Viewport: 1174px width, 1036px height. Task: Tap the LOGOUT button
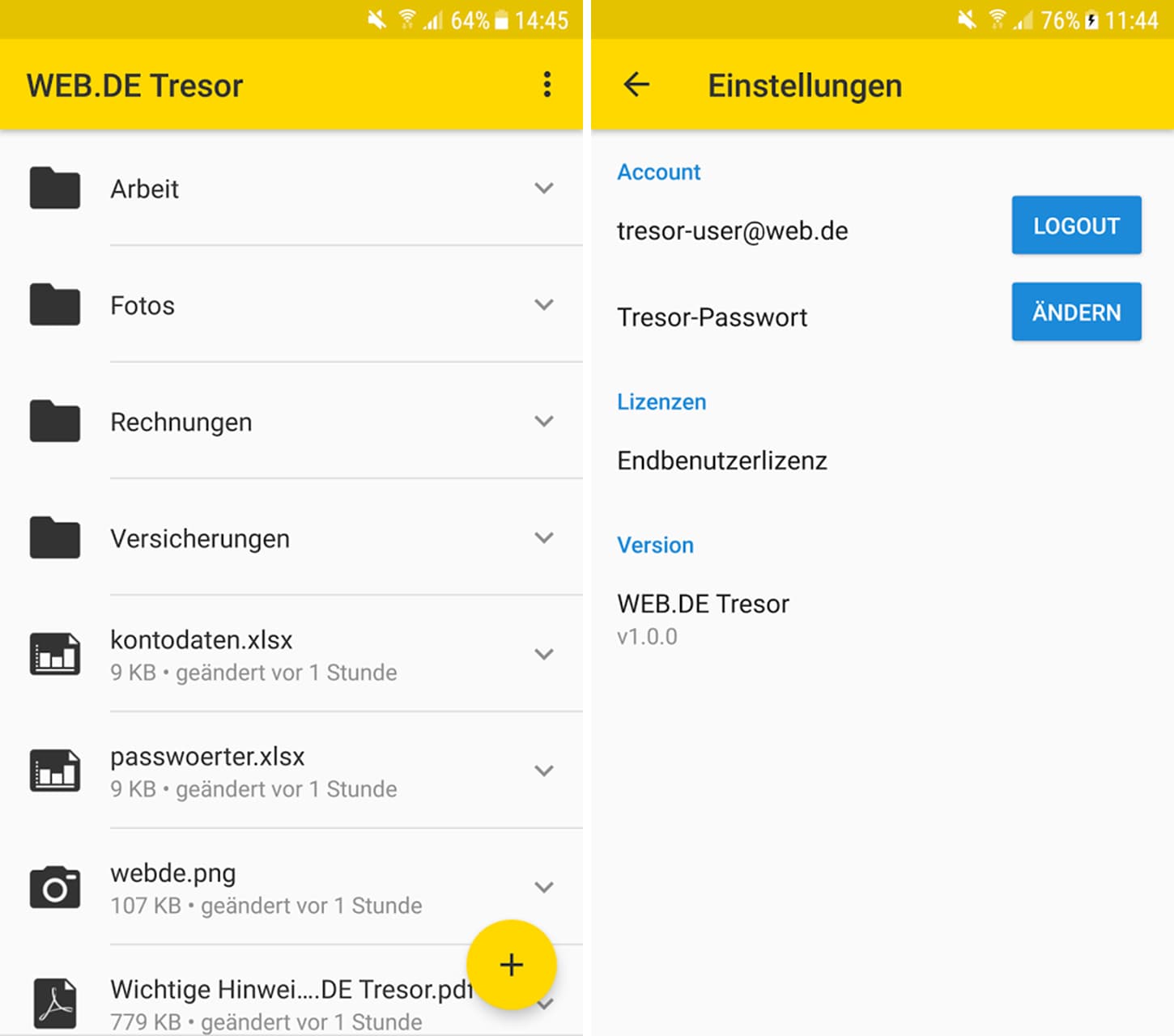(x=1076, y=226)
